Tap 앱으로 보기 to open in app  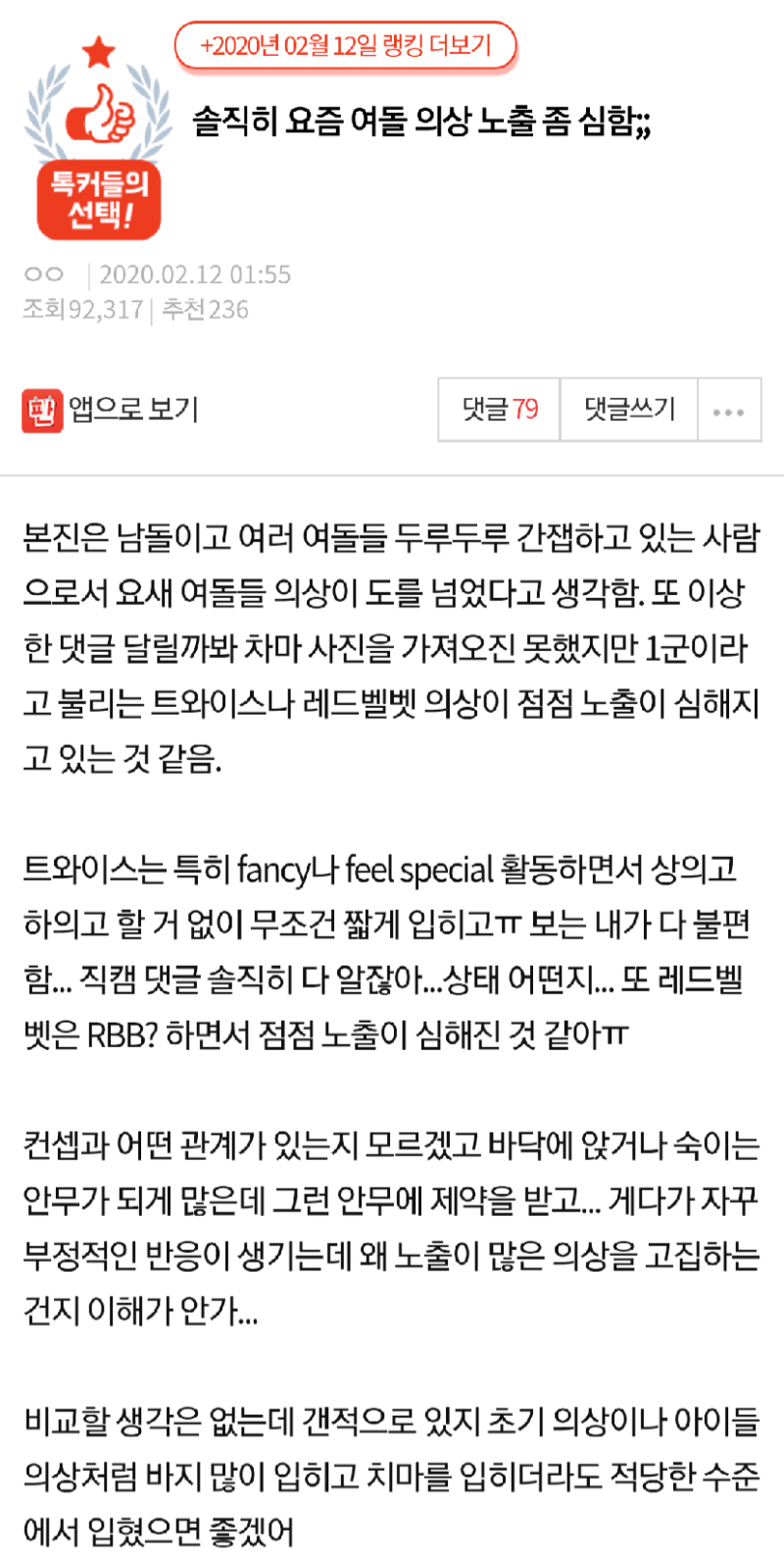[x=111, y=410]
